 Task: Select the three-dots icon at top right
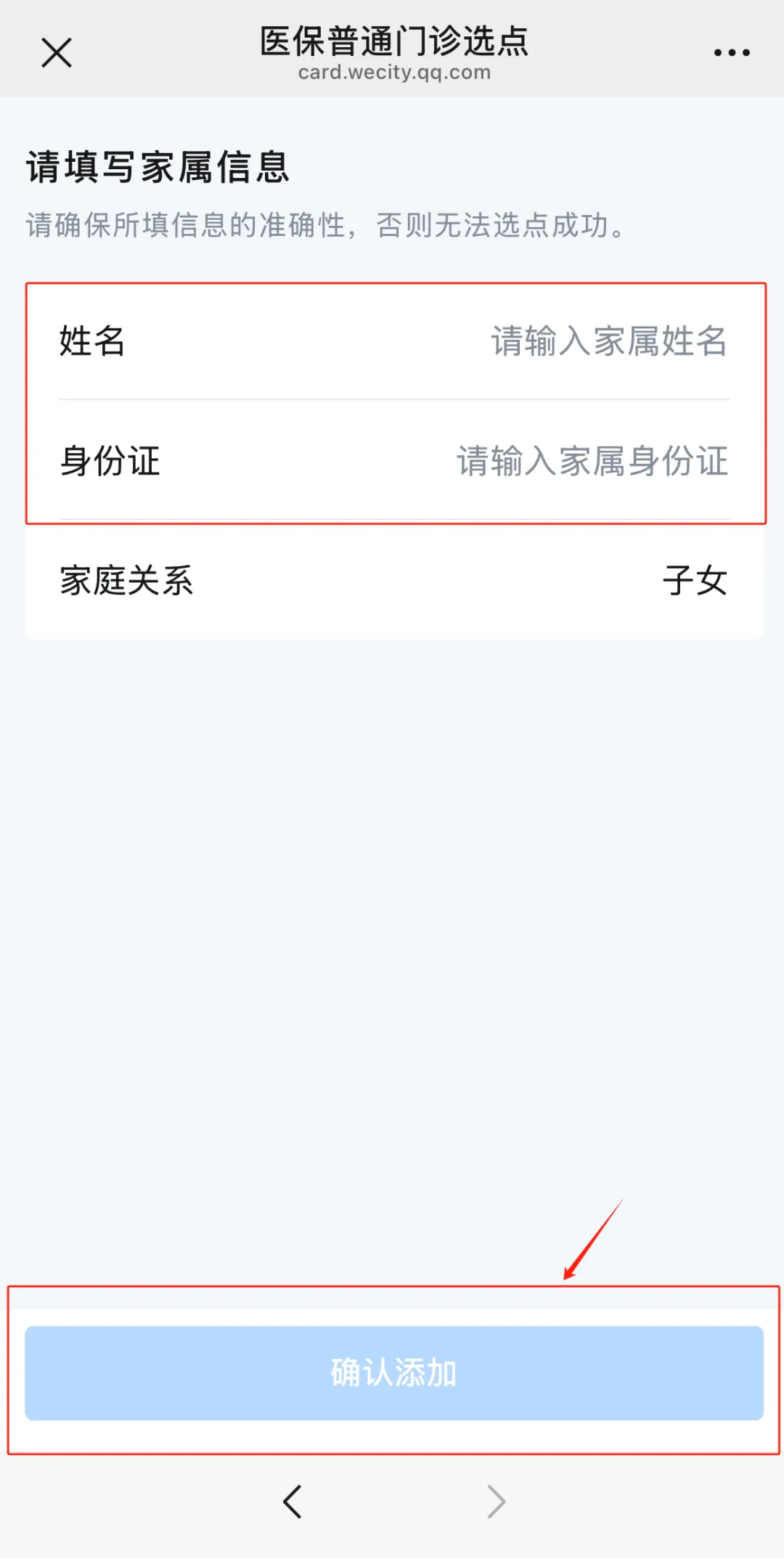click(728, 52)
